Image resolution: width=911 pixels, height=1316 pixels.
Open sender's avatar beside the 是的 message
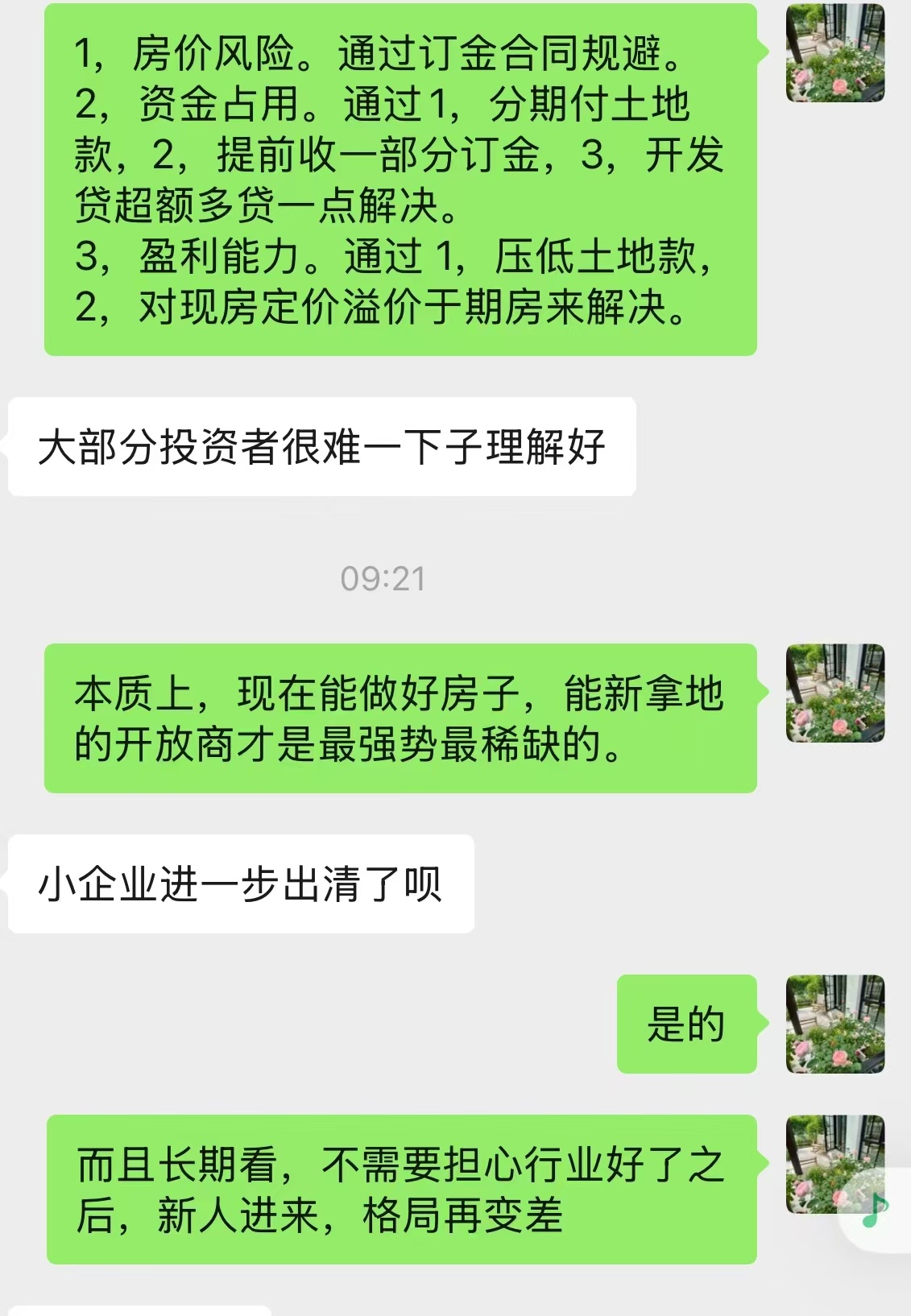835,1024
